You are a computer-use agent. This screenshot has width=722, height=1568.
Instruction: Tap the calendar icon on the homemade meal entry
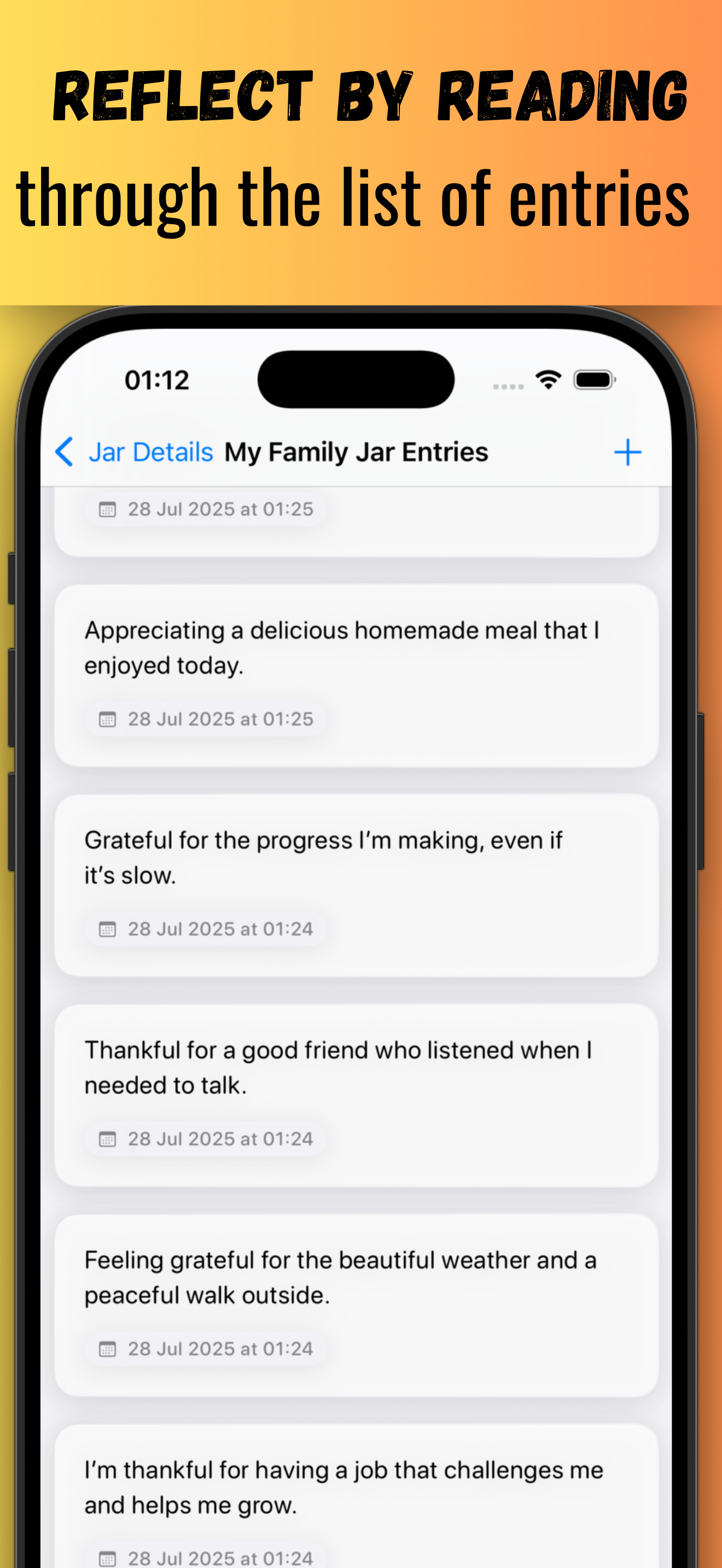point(109,719)
